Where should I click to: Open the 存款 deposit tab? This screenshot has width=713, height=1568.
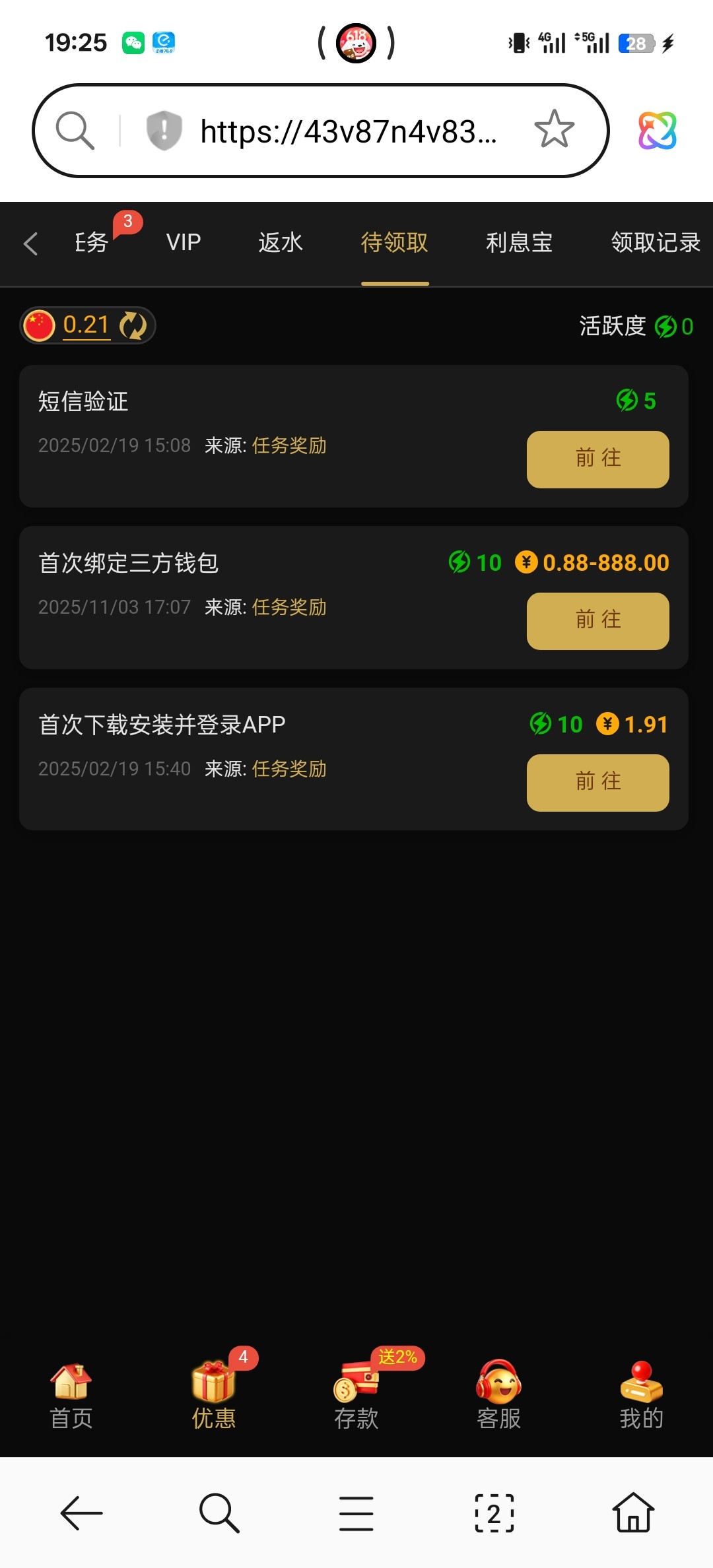(x=356, y=1395)
